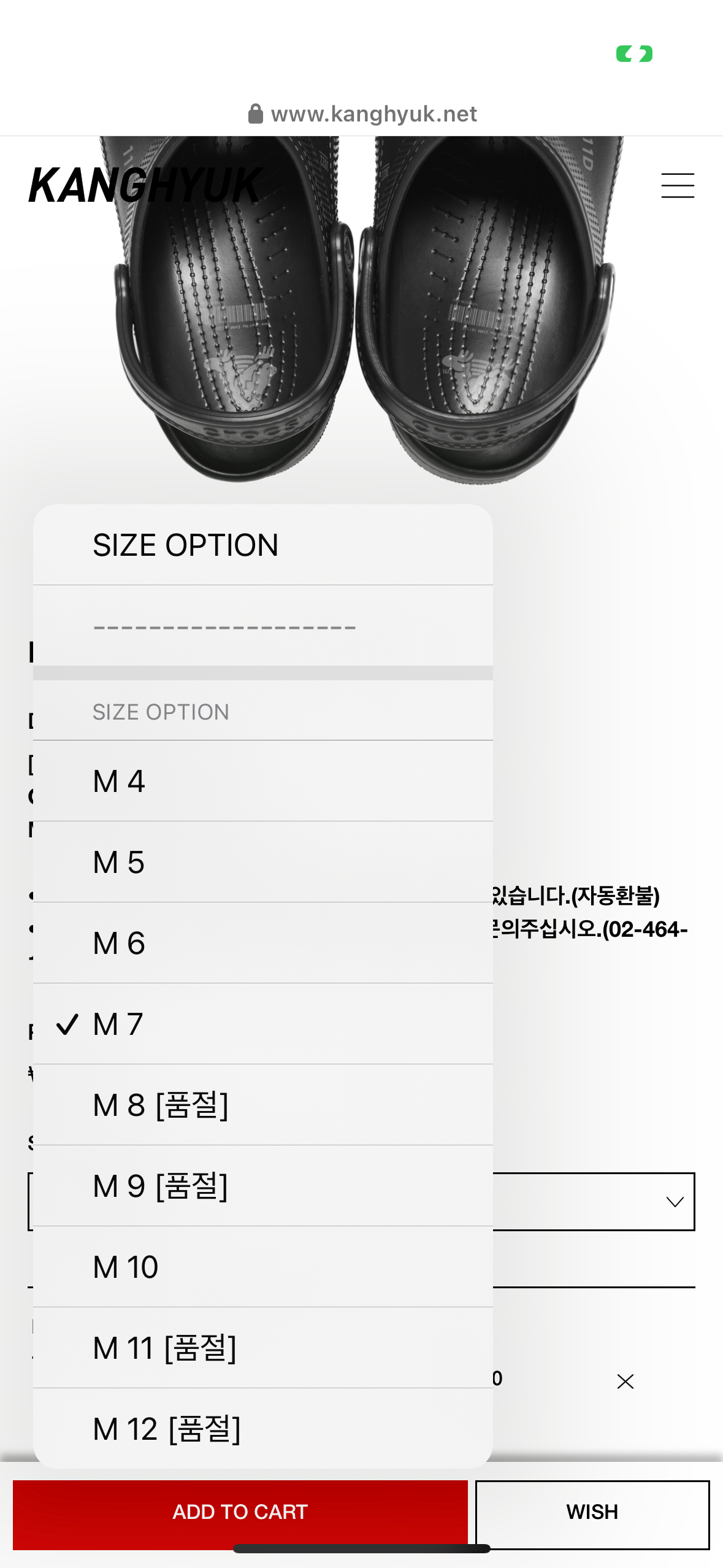
Task: Select size M 4
Action: [262, 781]
